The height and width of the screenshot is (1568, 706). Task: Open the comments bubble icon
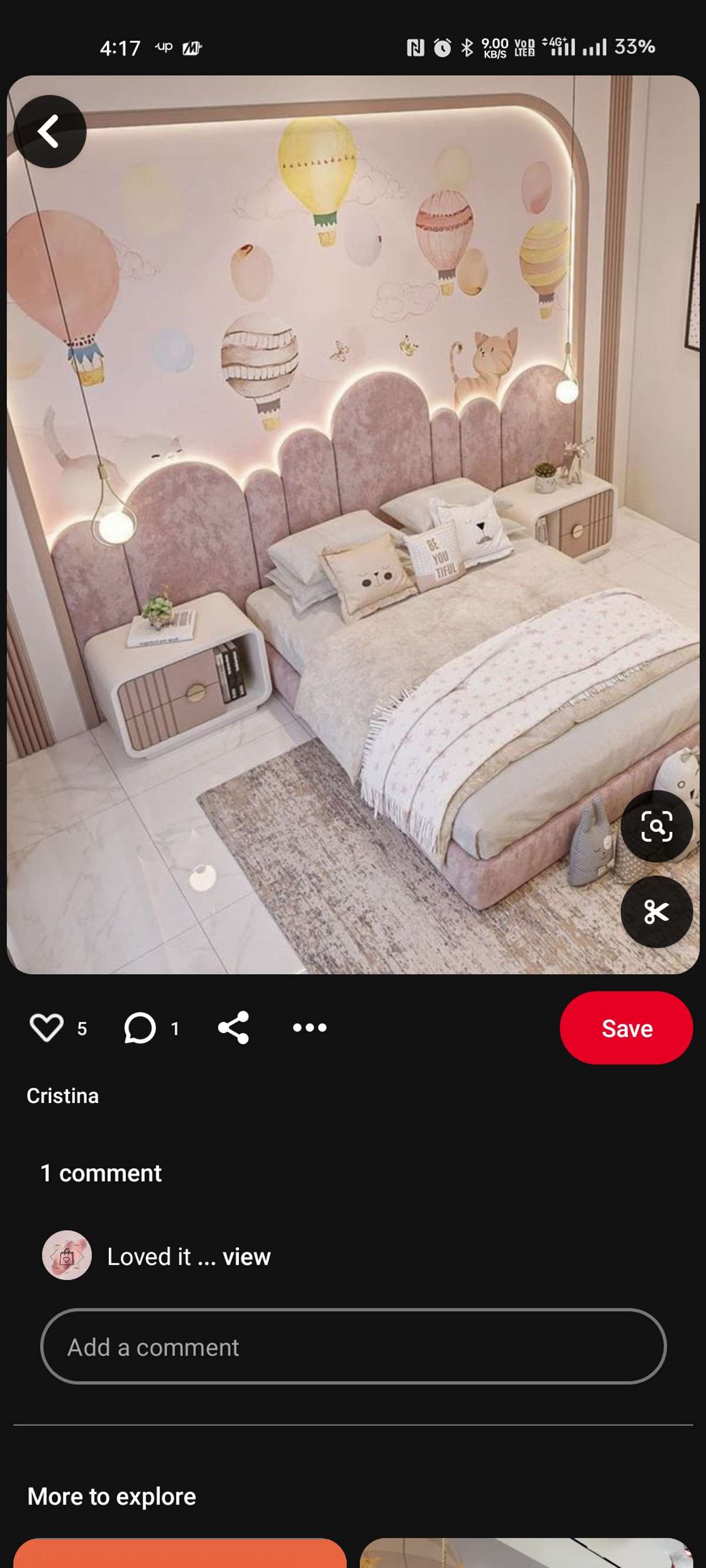coord(140,1028)
